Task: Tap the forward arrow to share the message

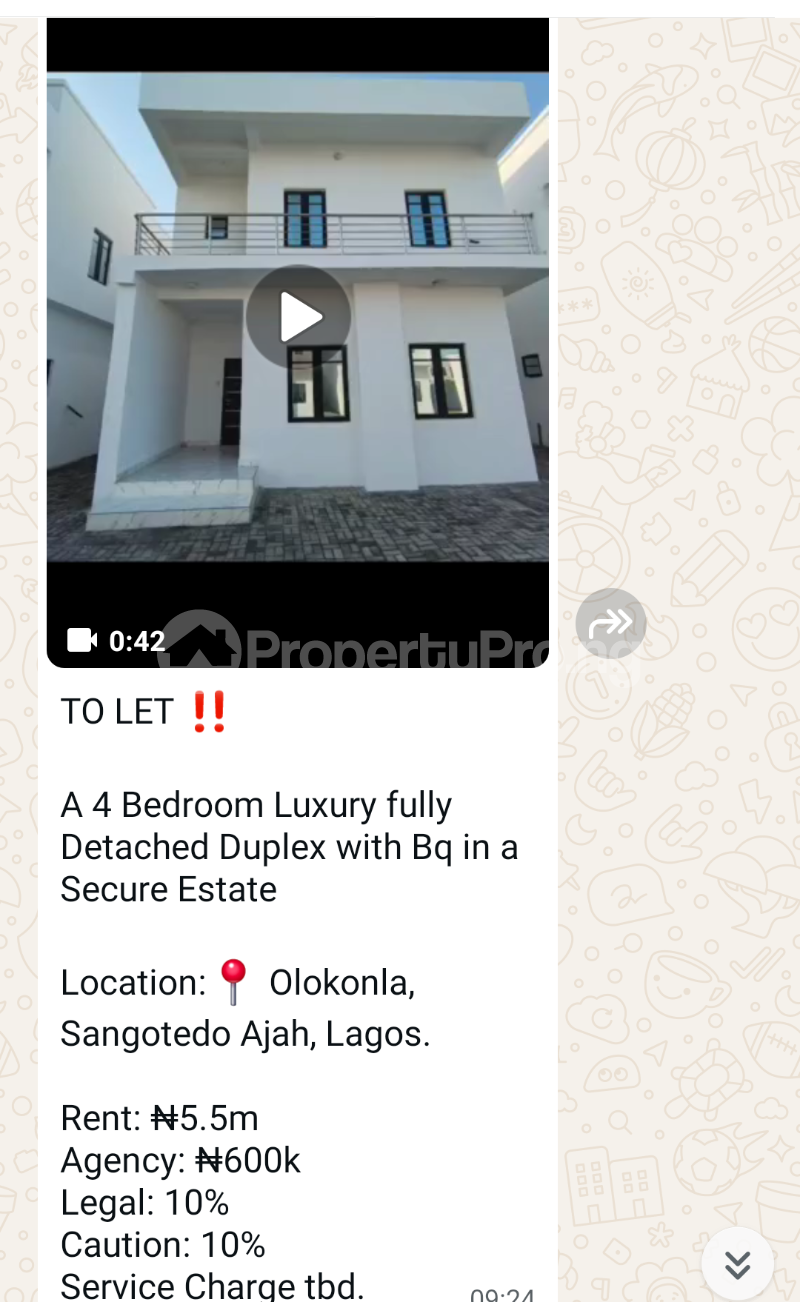Action: click(x=611, y=623)
